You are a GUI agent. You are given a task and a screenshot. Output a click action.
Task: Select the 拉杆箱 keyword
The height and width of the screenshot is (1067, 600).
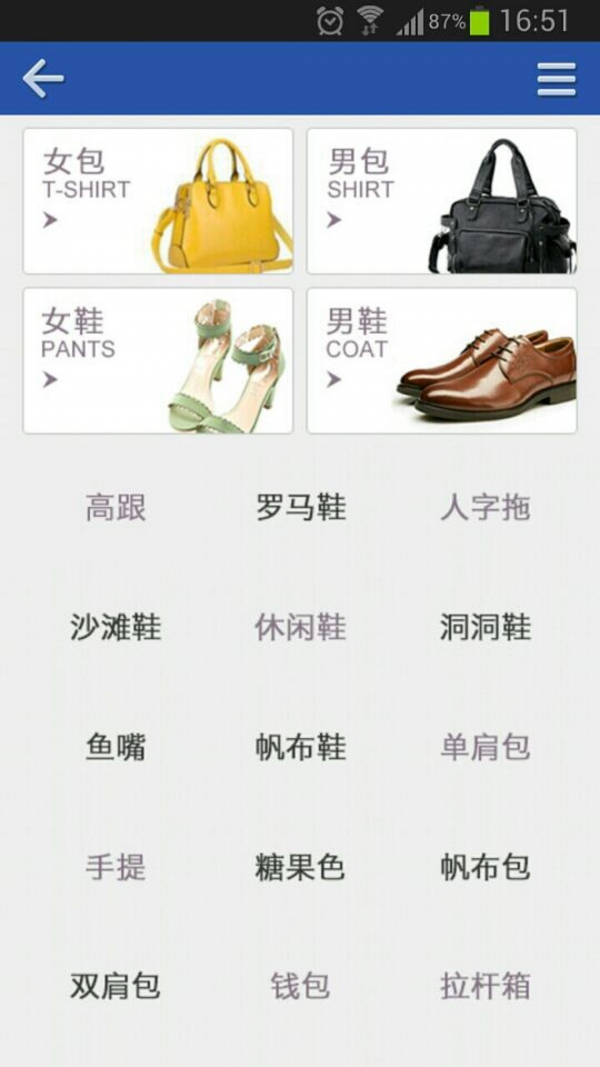(x=485, y=987)
